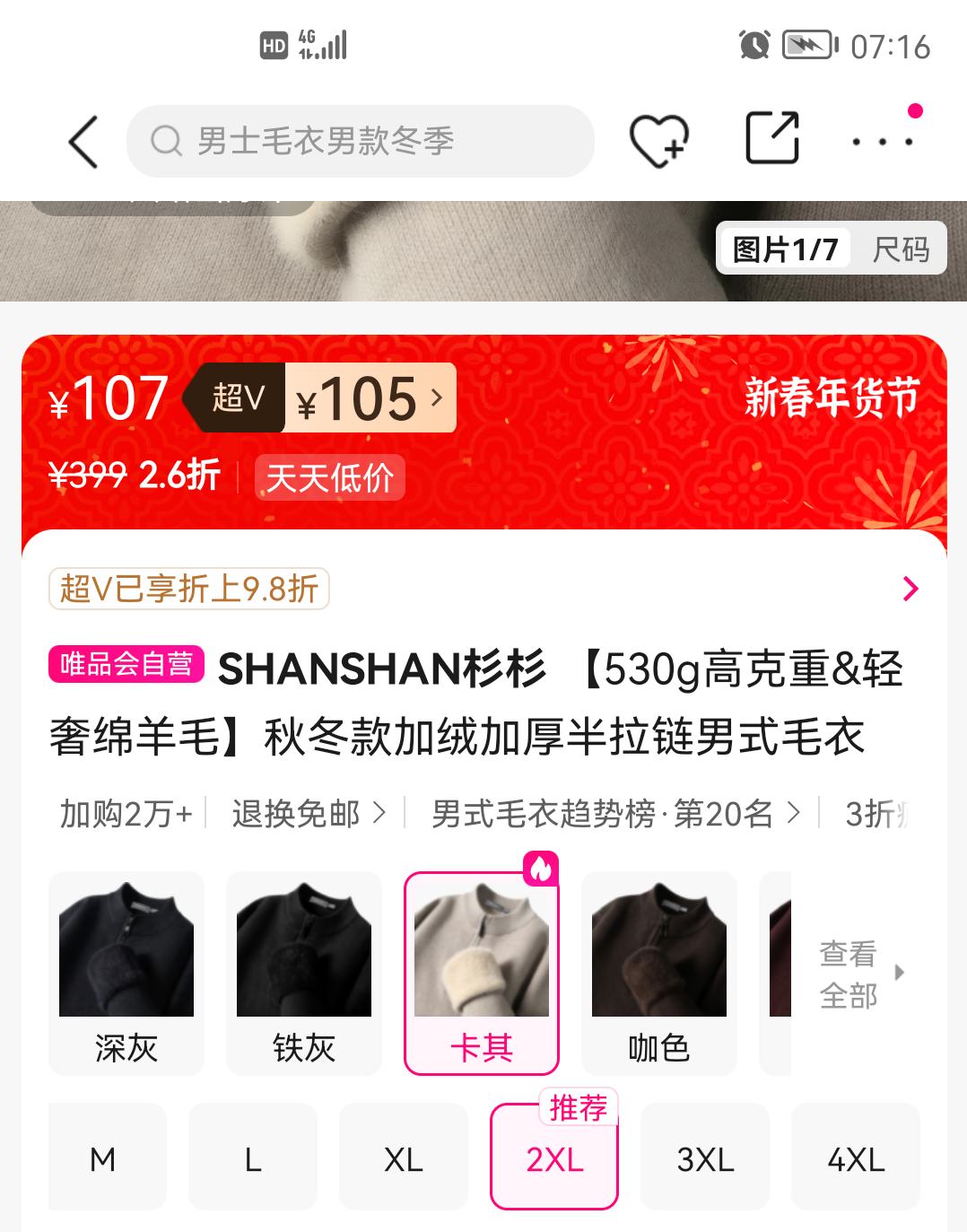Expand 查看全部 to view all colors
This screenshot has height=1232, width=967.
(x=849, y=972)
